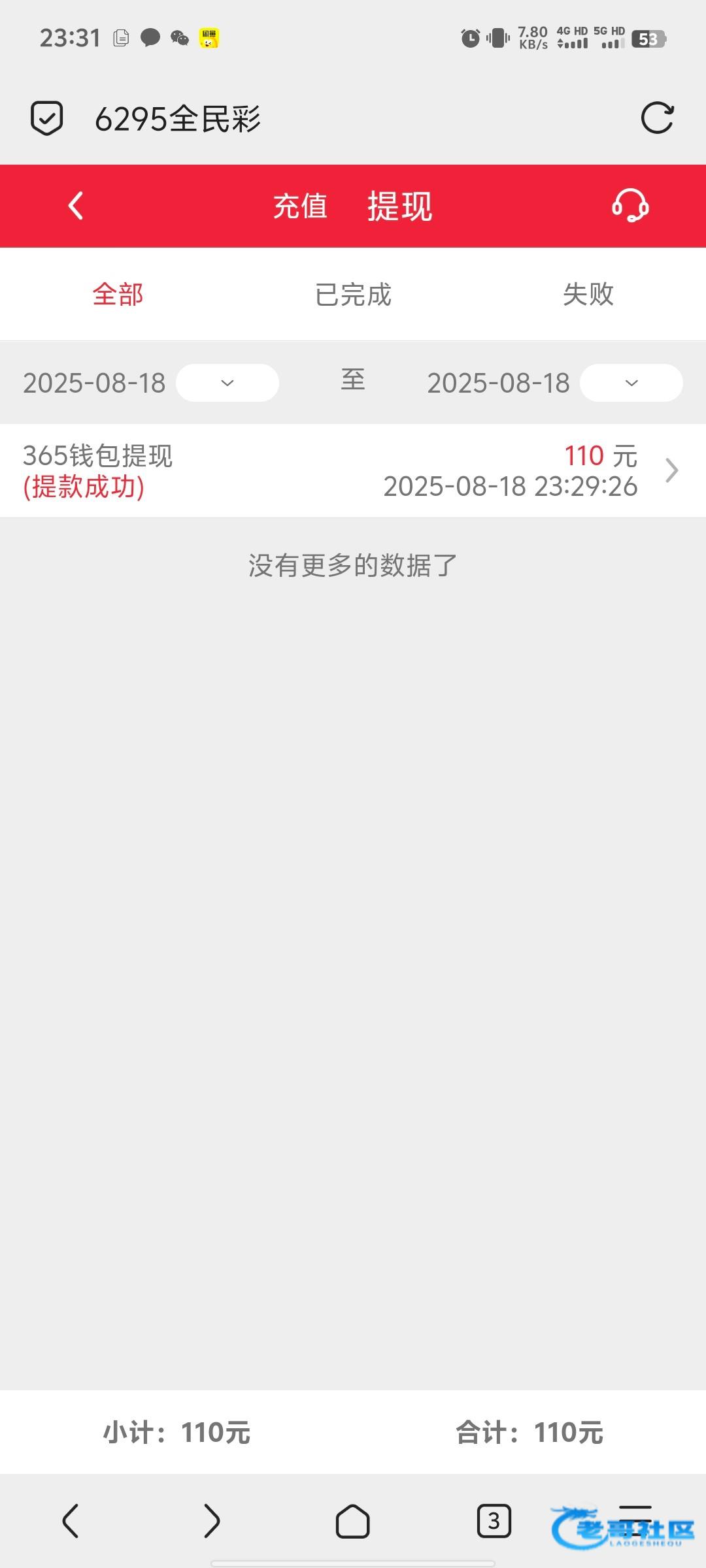This screenshot has width=706, height=1568.
Task: Select the 提现 tab in the header
Action: [399, 206]
